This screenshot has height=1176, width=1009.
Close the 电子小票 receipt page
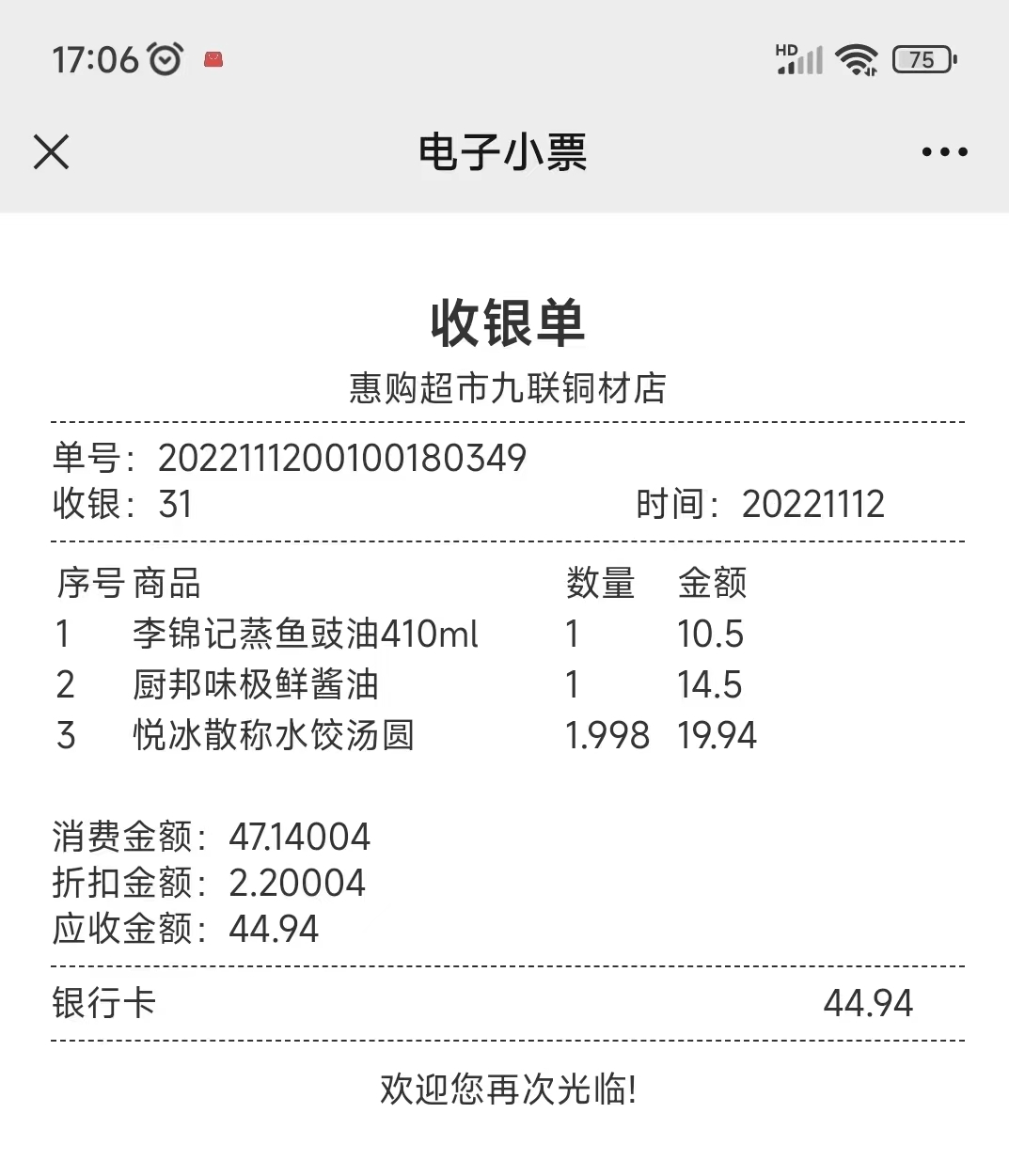tap(52, 151)
